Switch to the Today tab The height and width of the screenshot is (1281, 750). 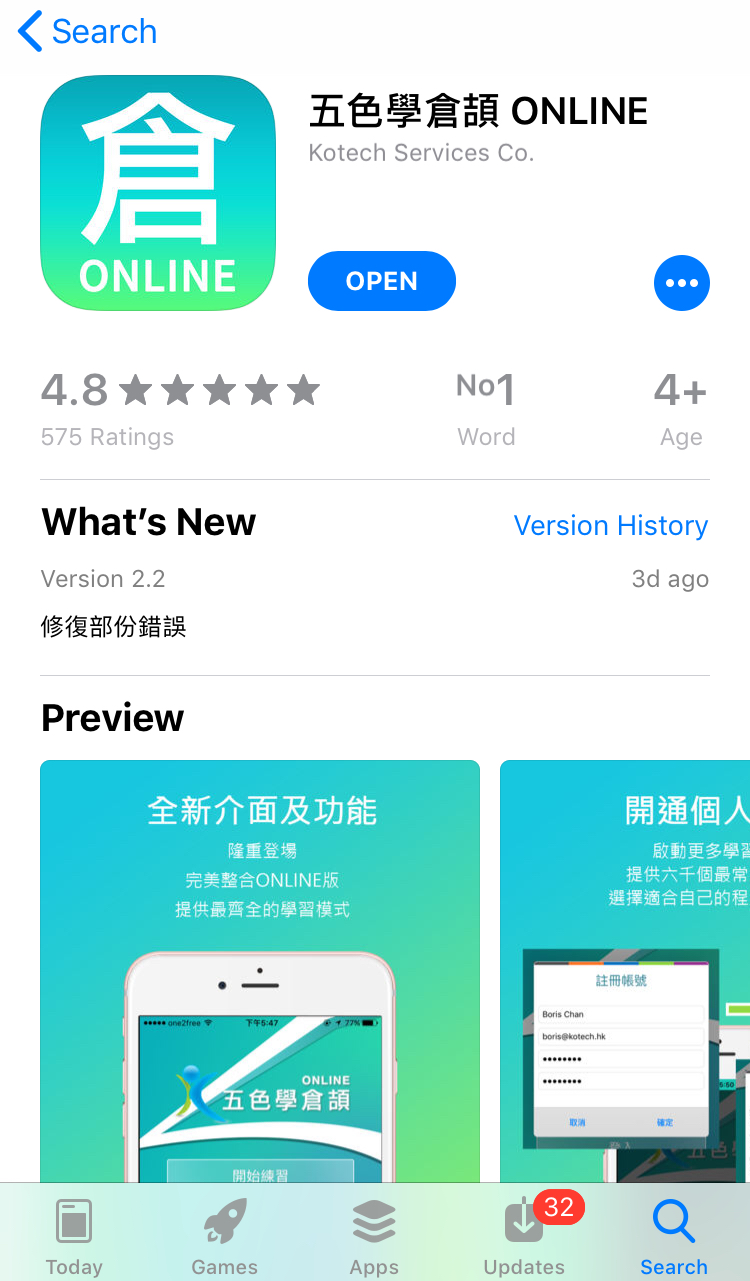(x=74, y=1236)
